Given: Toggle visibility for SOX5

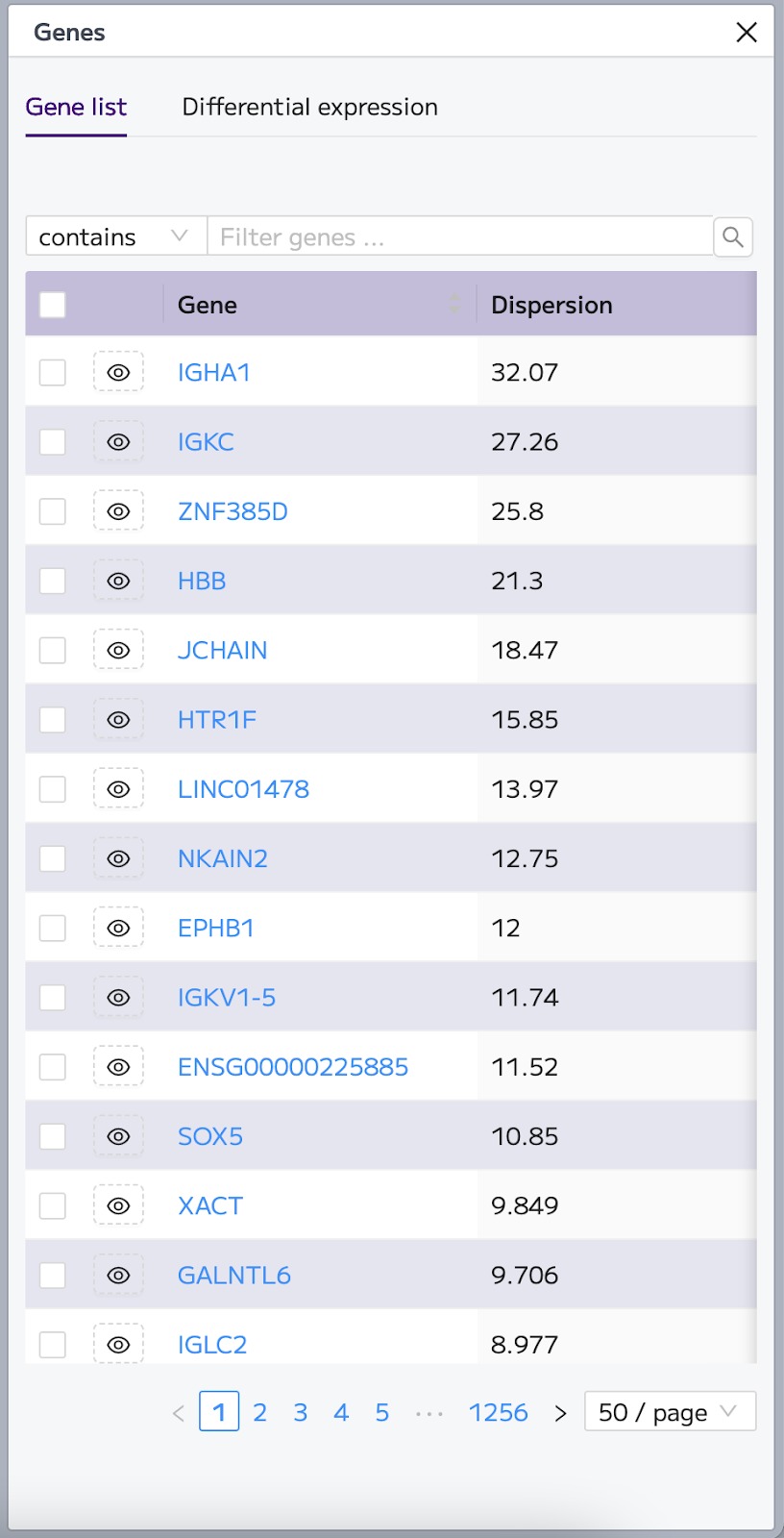Looking at the screenshot, I should click(118, 1136).
